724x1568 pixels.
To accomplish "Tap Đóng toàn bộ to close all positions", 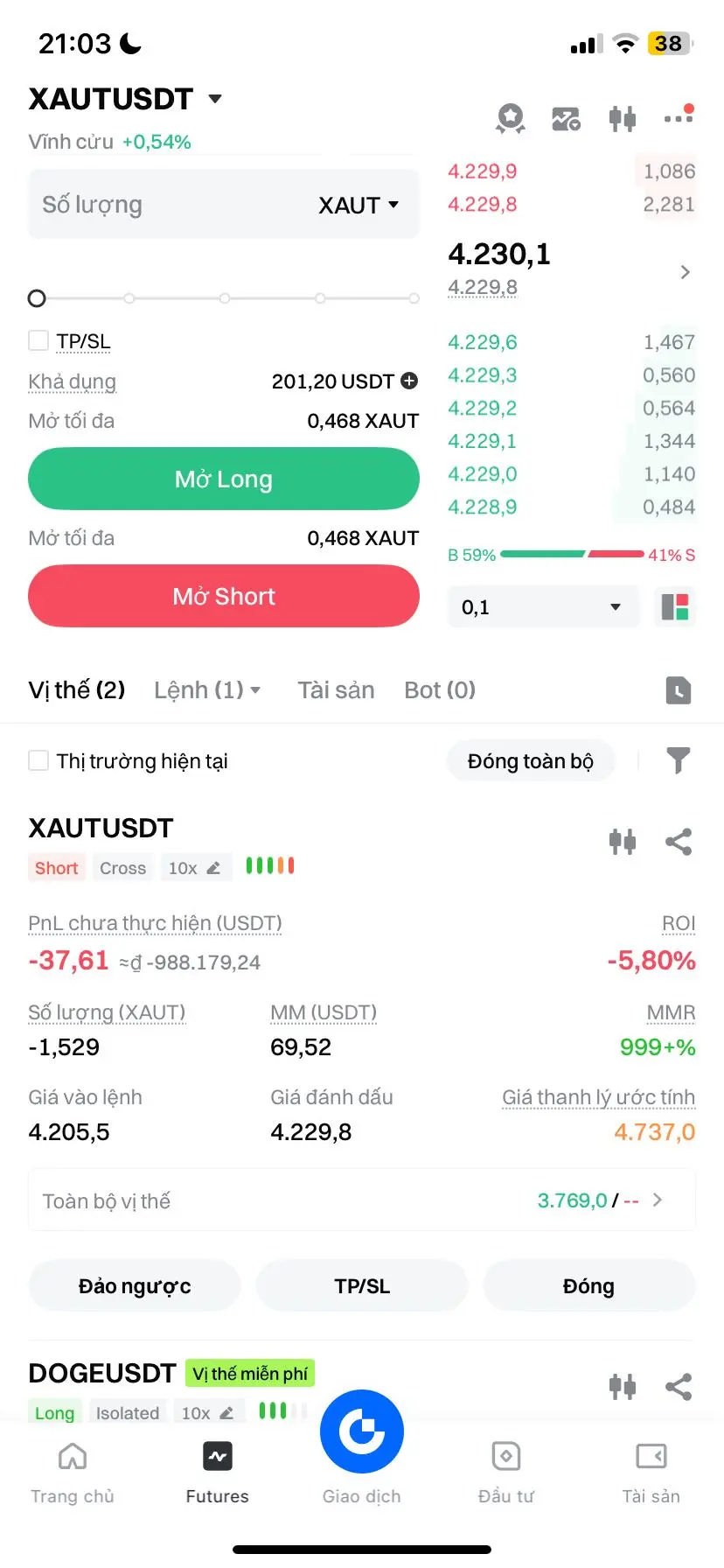I will tap(531, 761).
